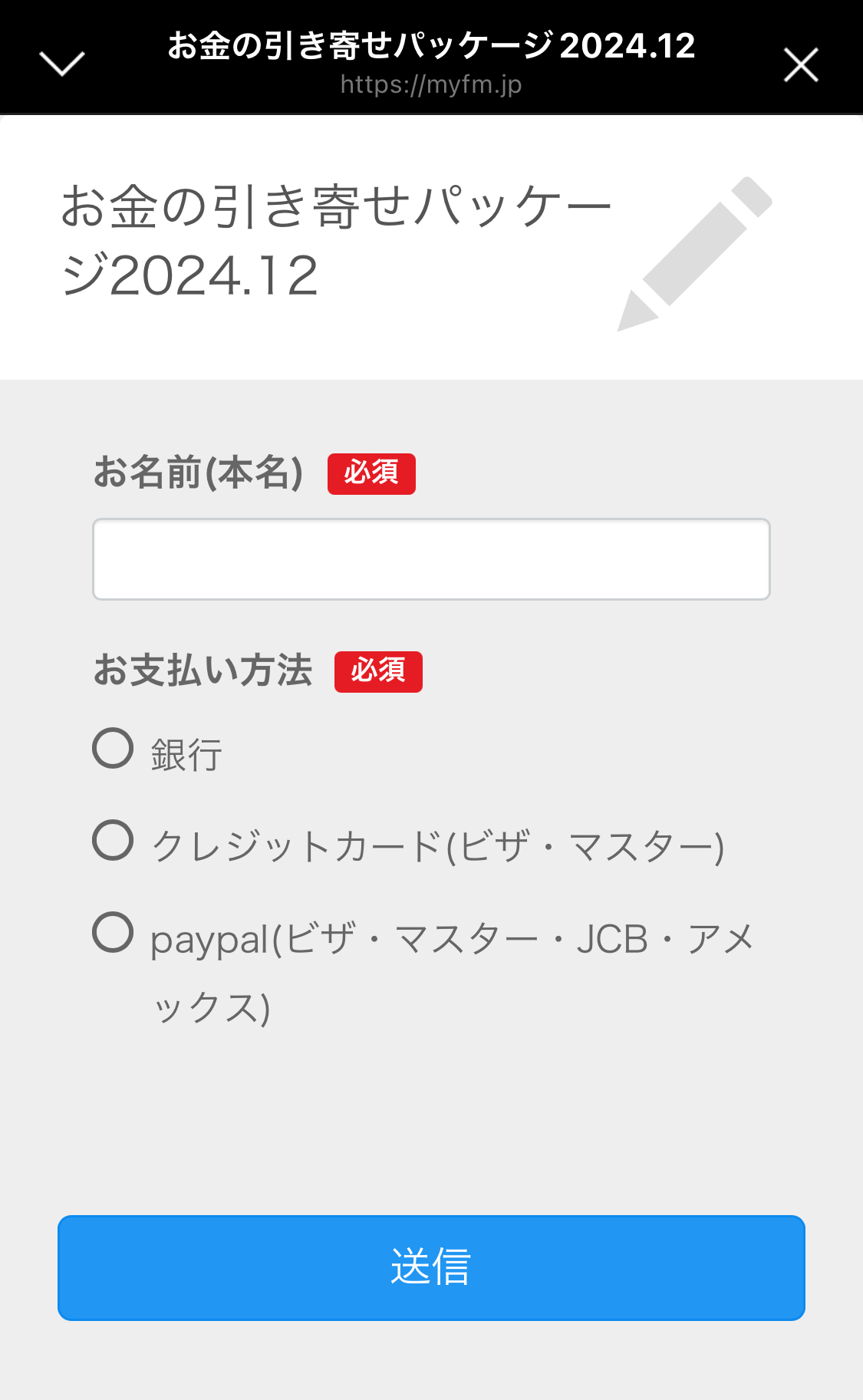Open the https://myfm.jp link

click(431, 84)
